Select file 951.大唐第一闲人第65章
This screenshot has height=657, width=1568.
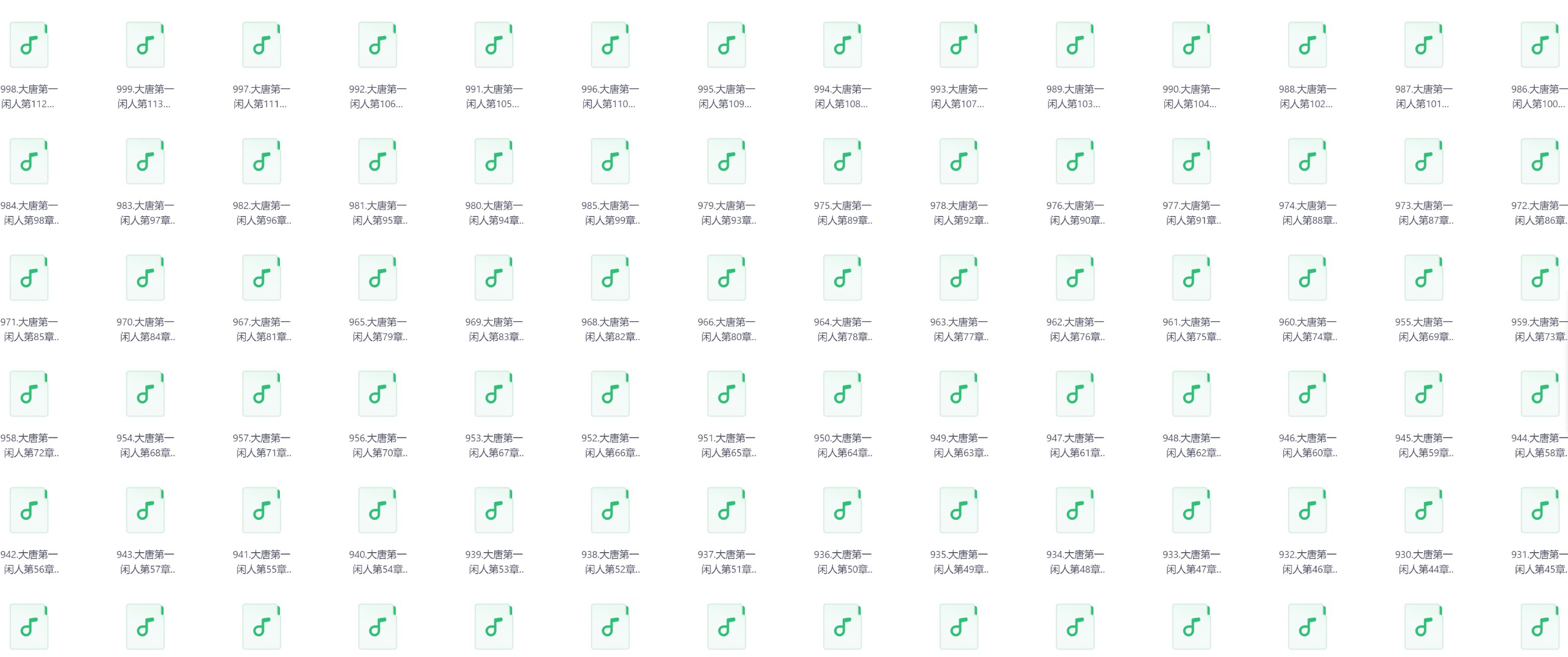click(726, 394)
